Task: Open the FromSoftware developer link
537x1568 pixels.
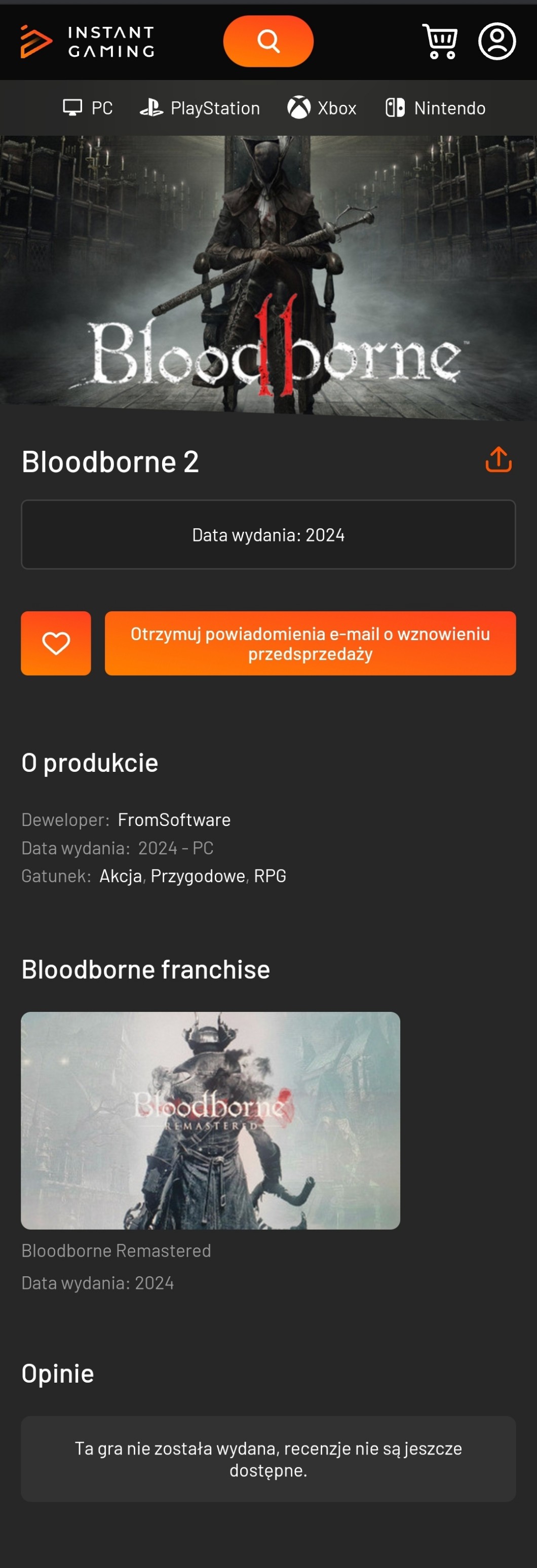Action: (x=174, y=820)
